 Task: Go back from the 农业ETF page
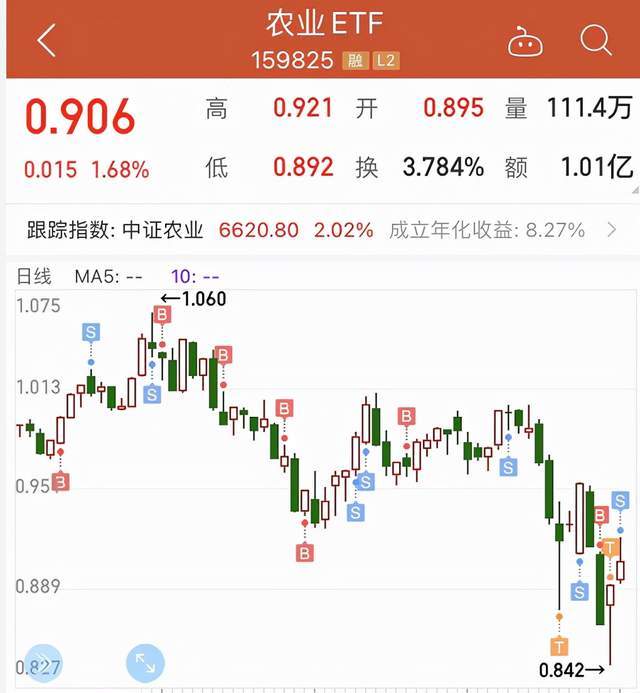[46, 40]
